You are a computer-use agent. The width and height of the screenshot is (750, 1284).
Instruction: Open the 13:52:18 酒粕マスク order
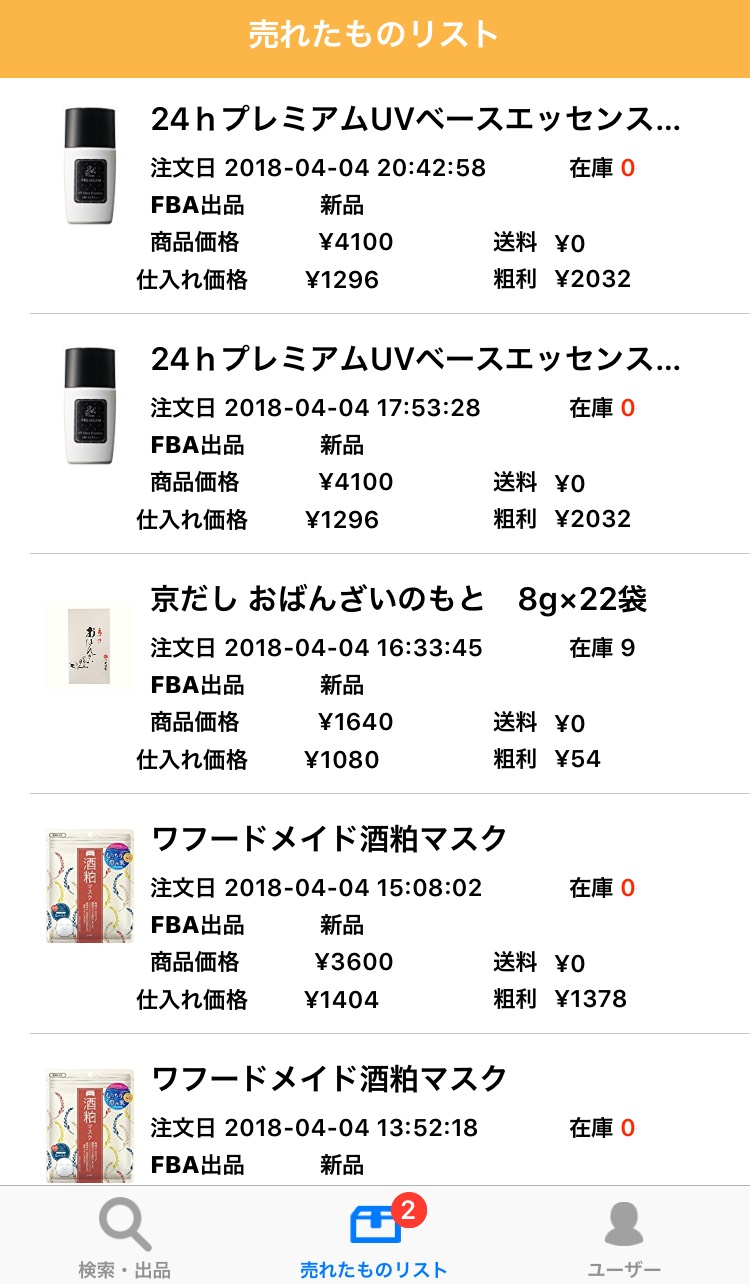[375, 1110]
